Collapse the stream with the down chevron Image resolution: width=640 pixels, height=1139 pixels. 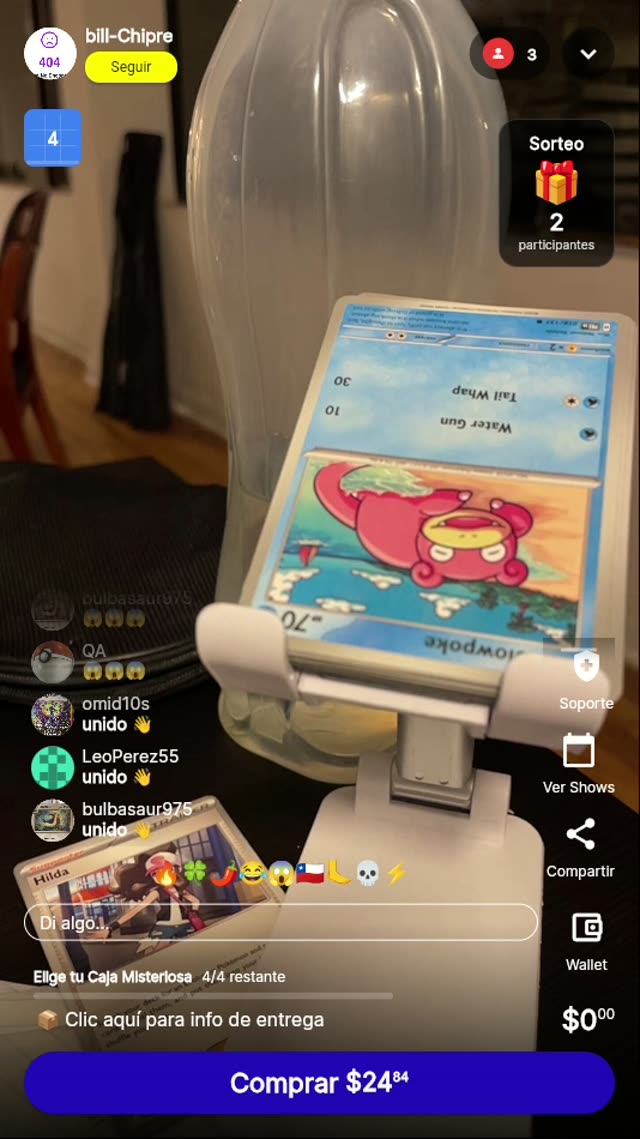(588, 54)
